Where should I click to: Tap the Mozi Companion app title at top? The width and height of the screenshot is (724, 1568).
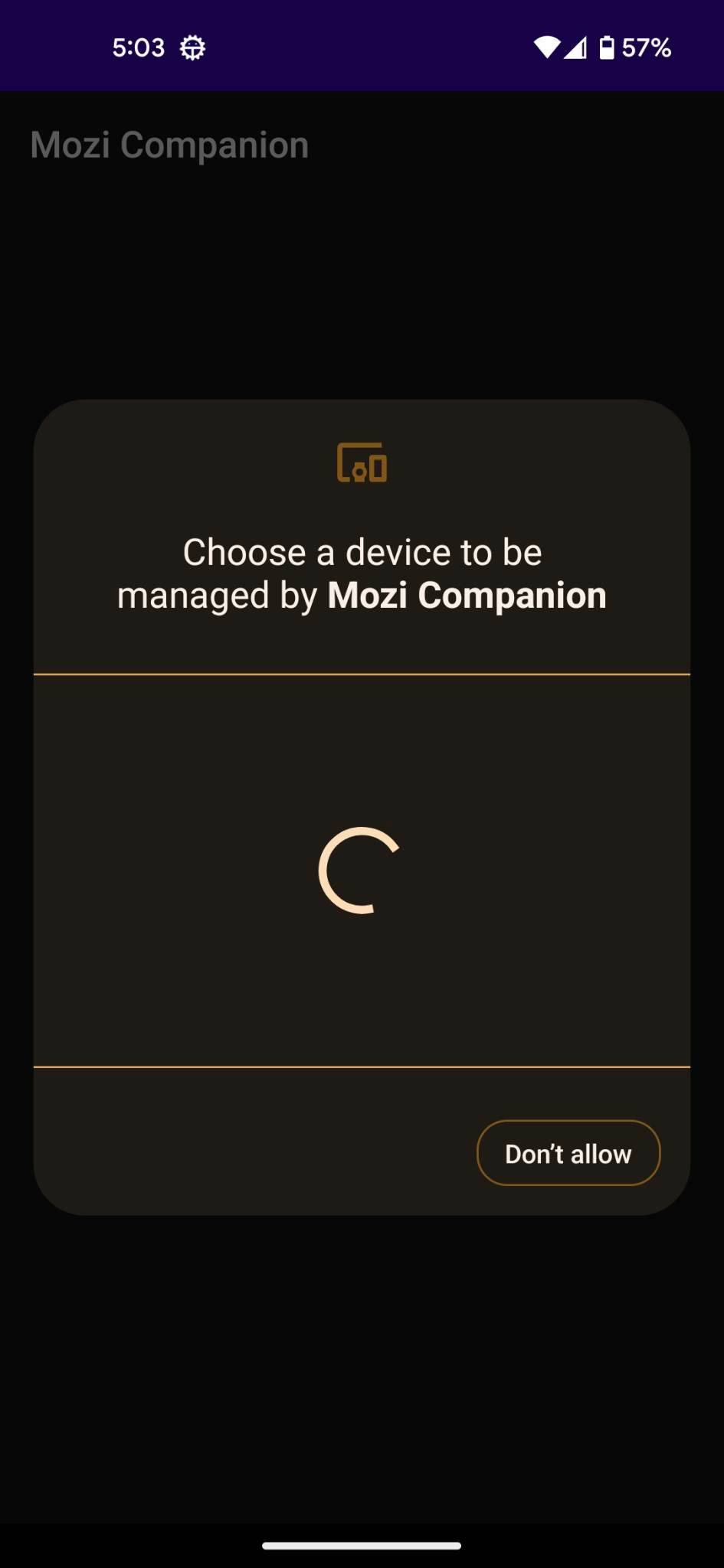169,144
